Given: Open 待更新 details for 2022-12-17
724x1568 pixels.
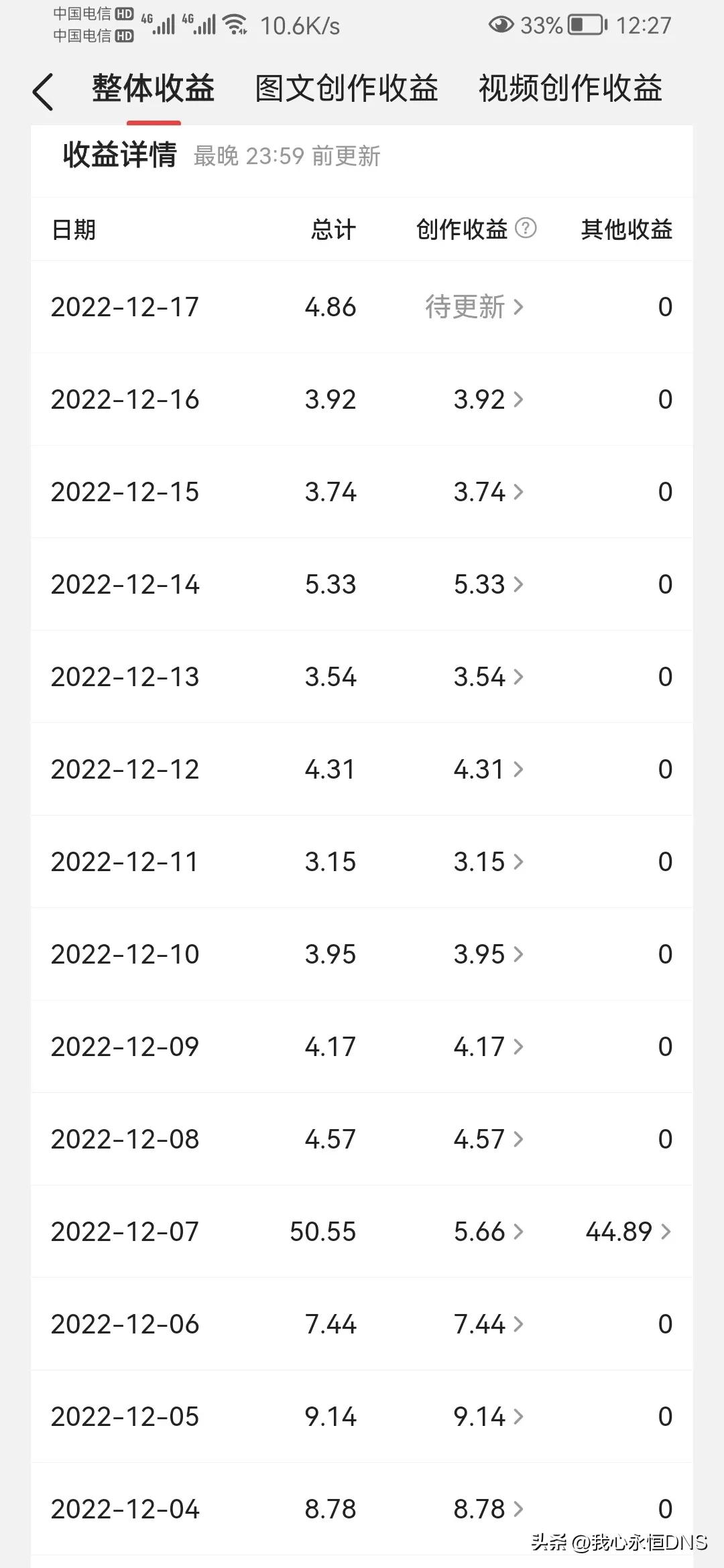Looking at the screenshot, I should coord(474,307).
